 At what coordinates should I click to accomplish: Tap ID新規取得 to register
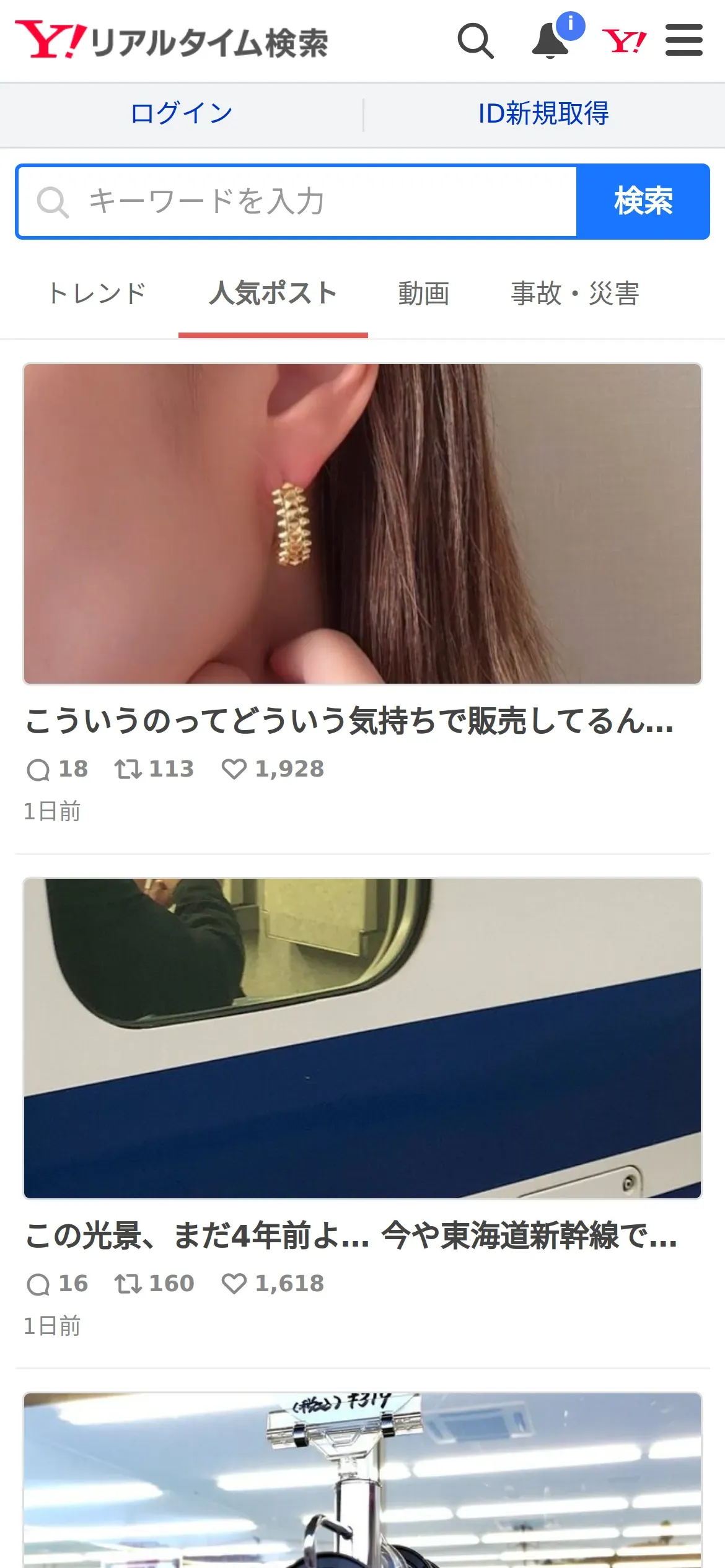(x=543, y=113)
